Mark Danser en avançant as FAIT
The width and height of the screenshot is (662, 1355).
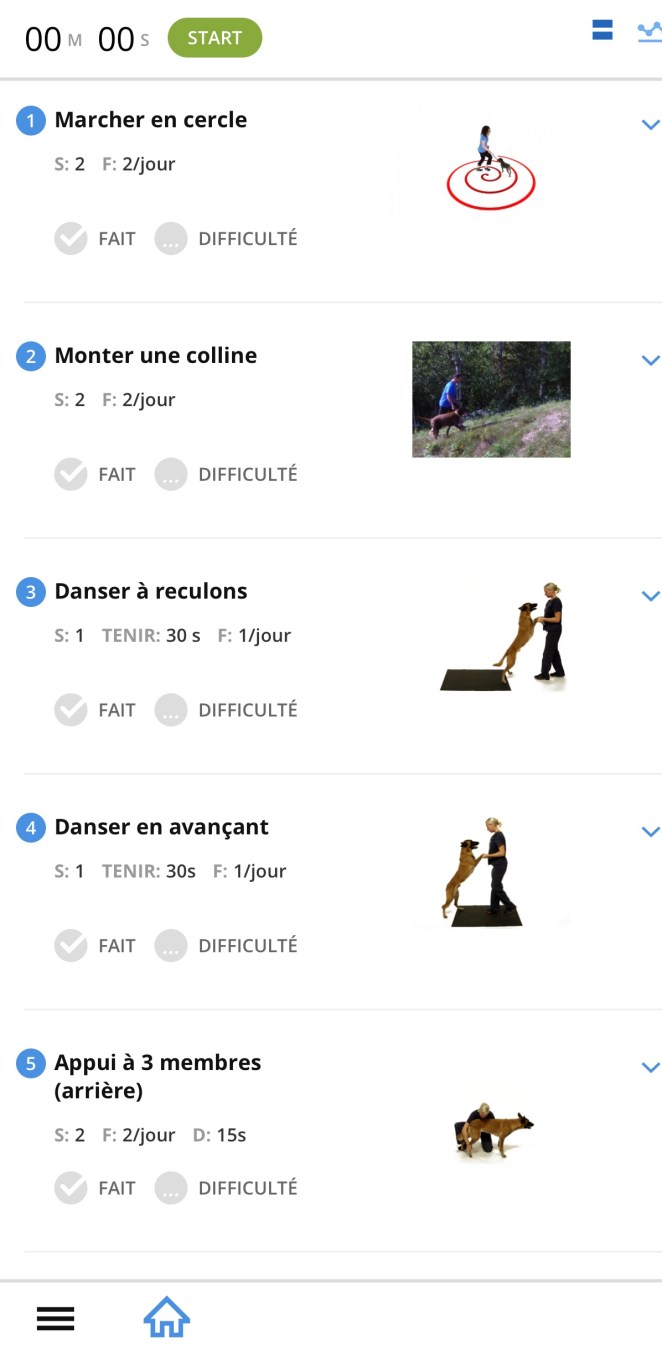(x=71, y=945)
